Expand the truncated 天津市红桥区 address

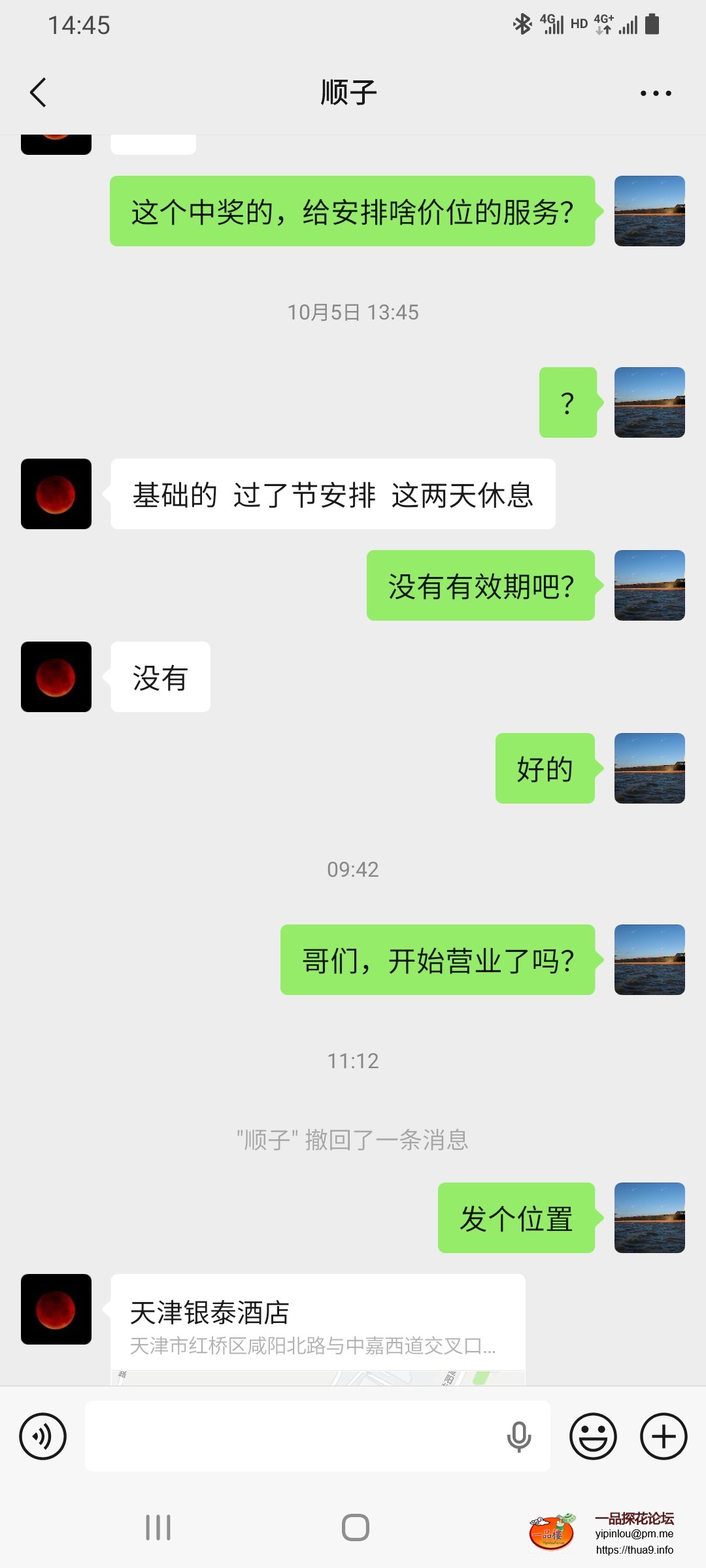coord(312,1347)
